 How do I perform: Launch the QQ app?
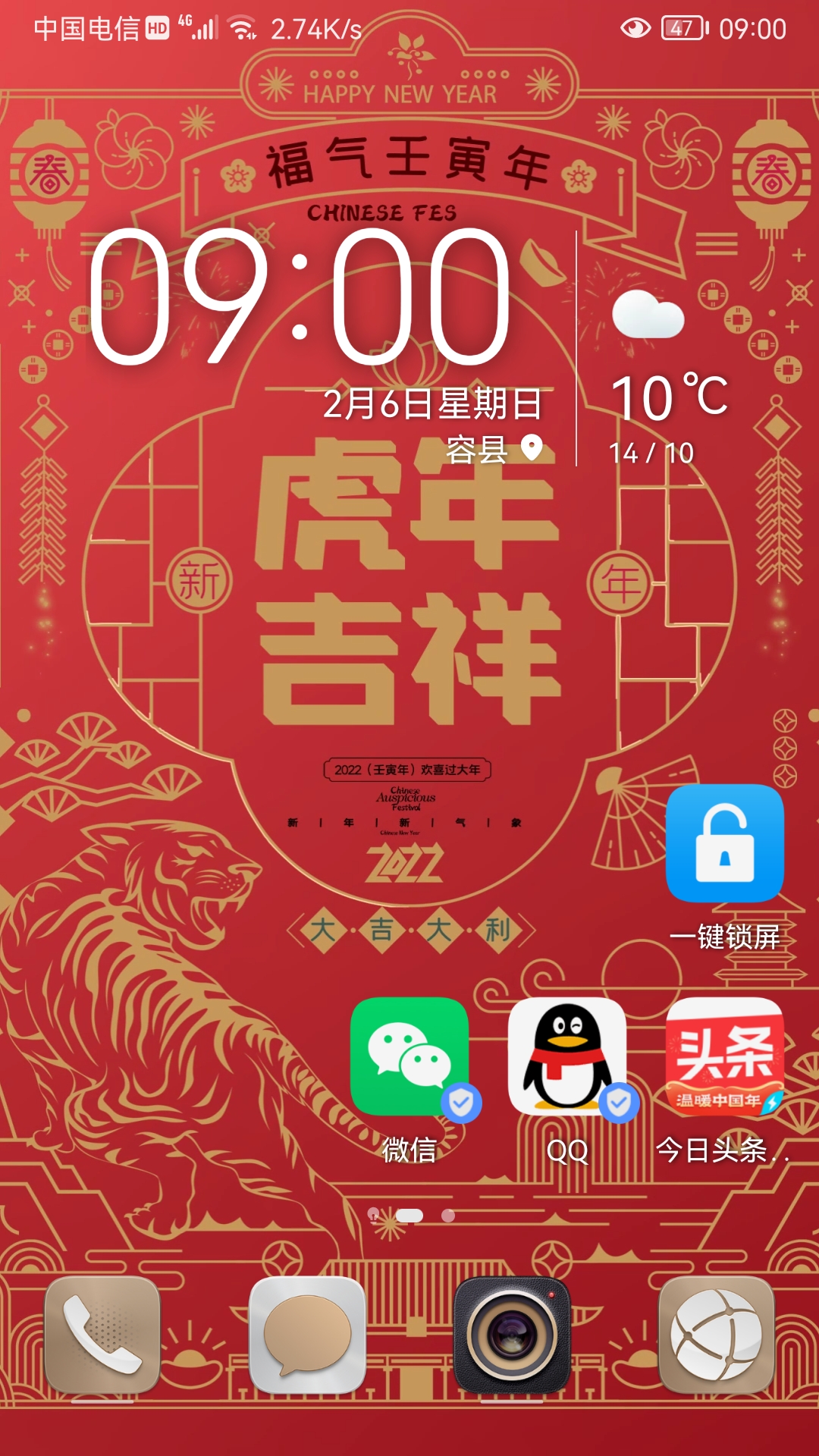pos(567,1056)
